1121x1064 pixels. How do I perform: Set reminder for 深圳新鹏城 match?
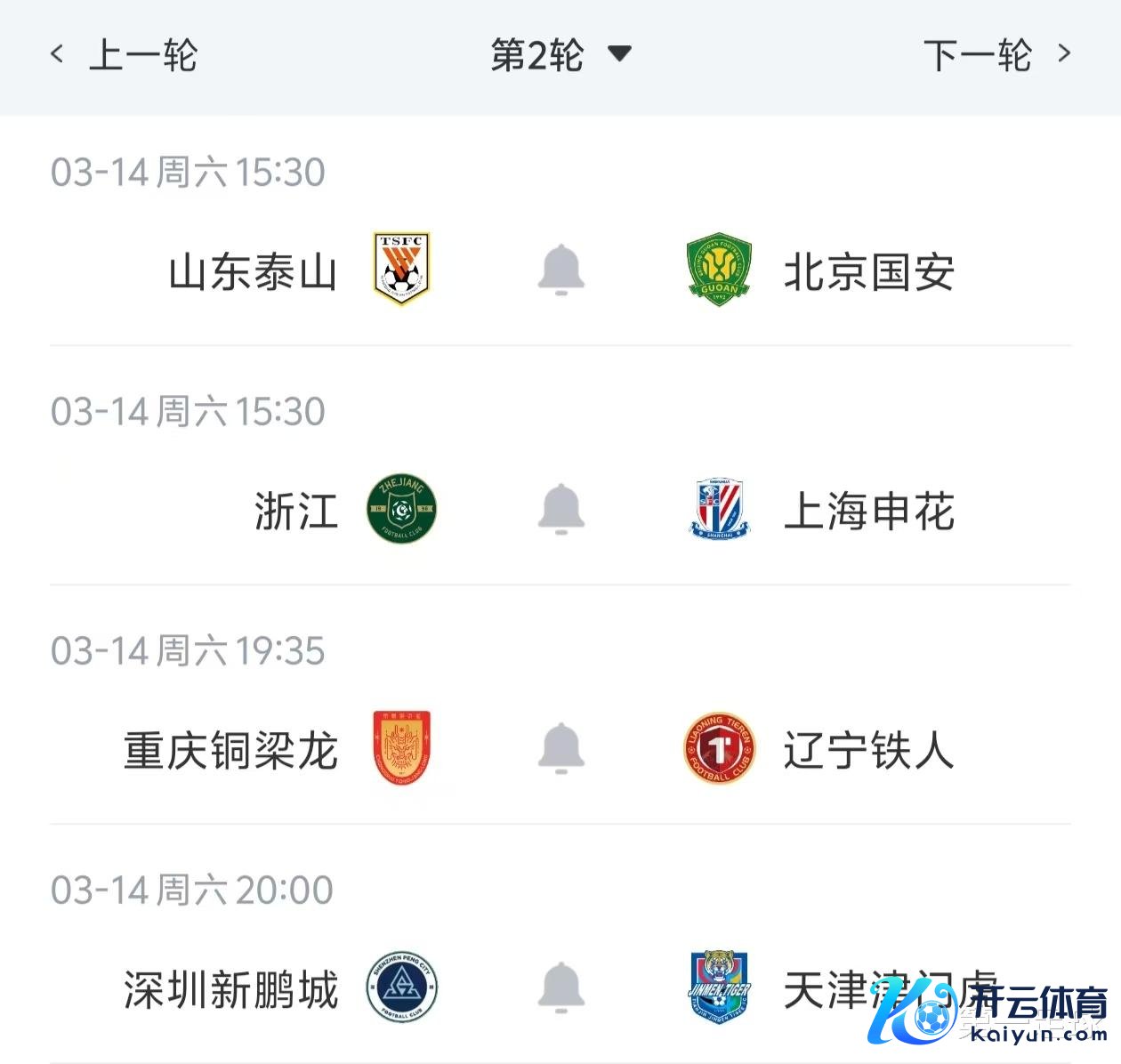[x=560, y=987]
